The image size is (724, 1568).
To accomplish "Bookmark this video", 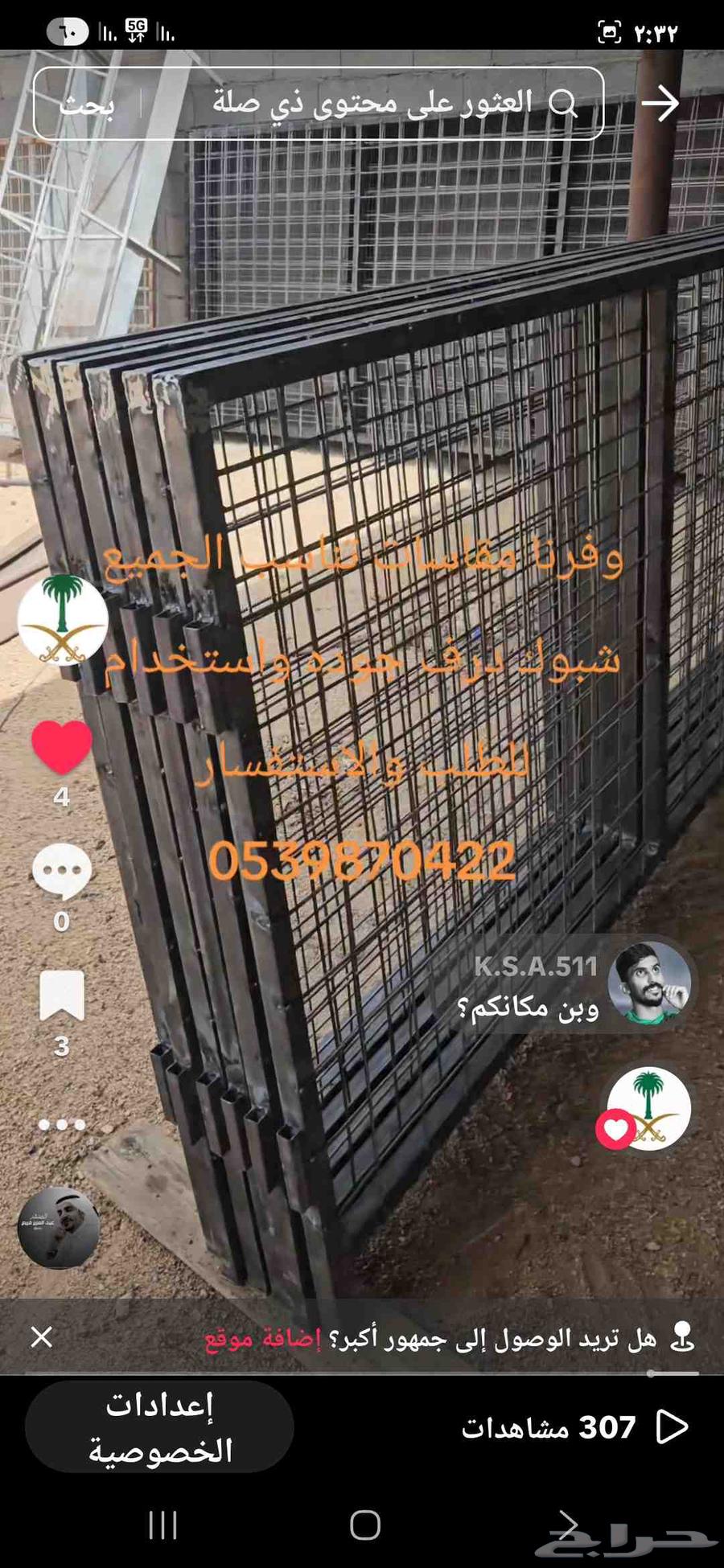I will 62,995.
